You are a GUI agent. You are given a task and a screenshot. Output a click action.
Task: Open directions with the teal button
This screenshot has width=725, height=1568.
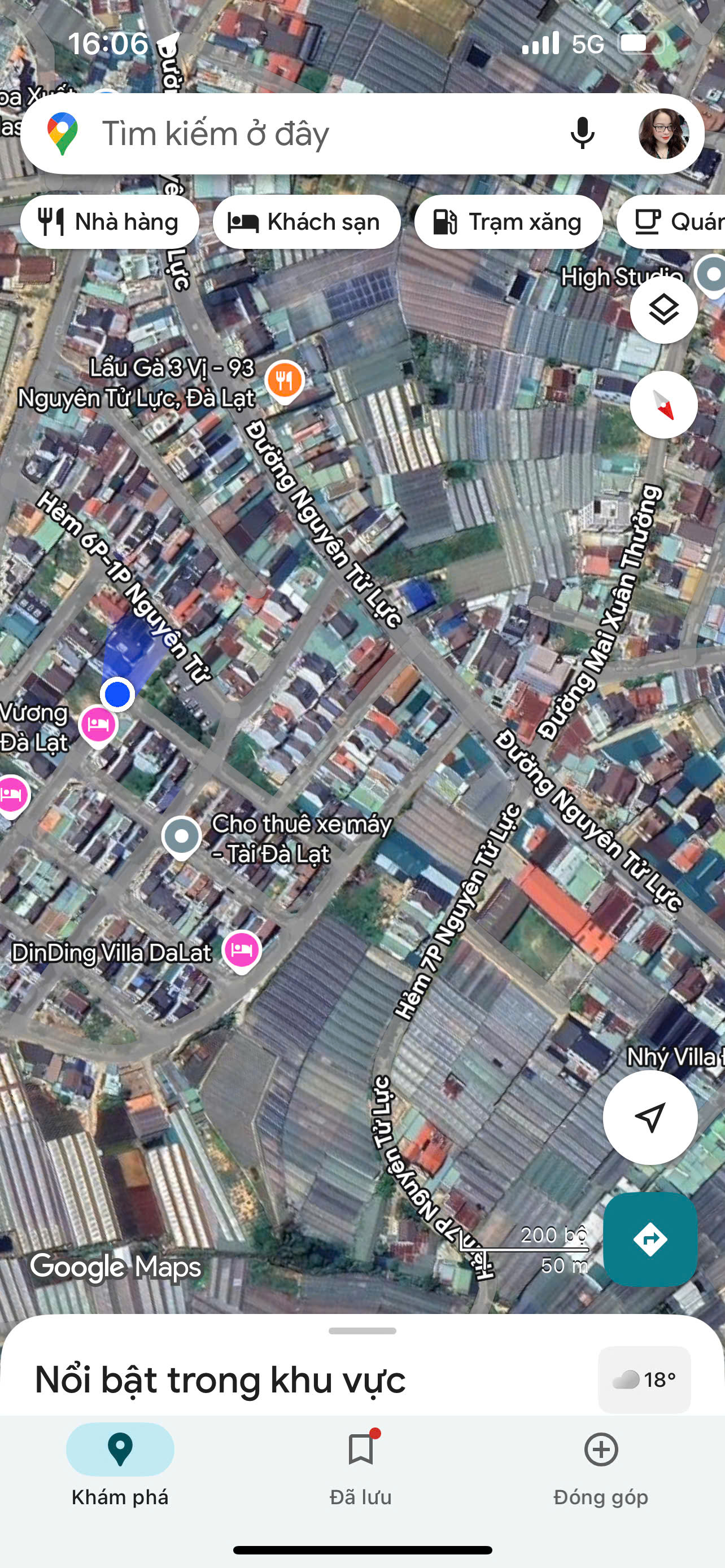point(649,1239)
